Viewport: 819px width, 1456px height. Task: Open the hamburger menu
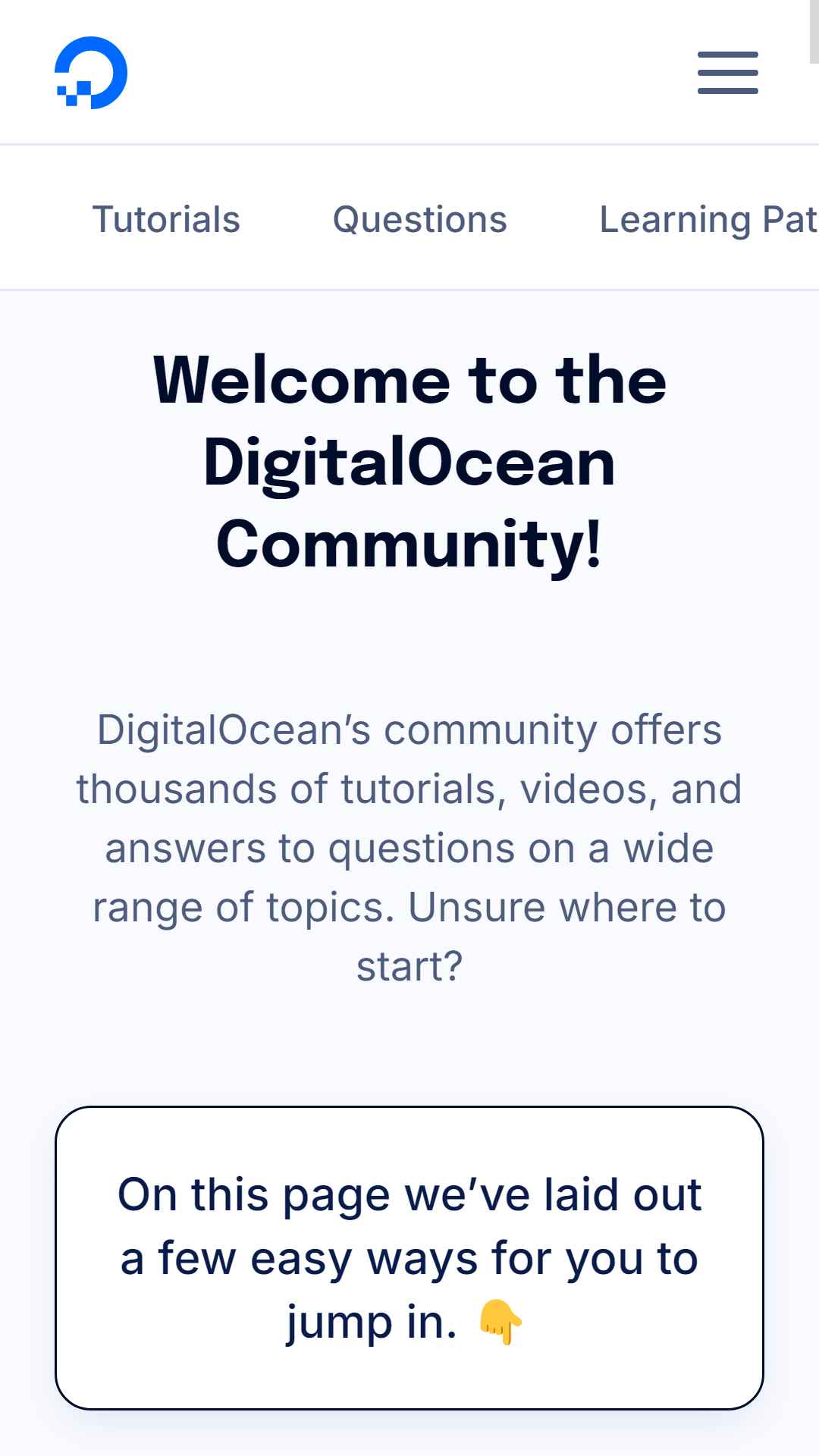[x=727, y=73]
